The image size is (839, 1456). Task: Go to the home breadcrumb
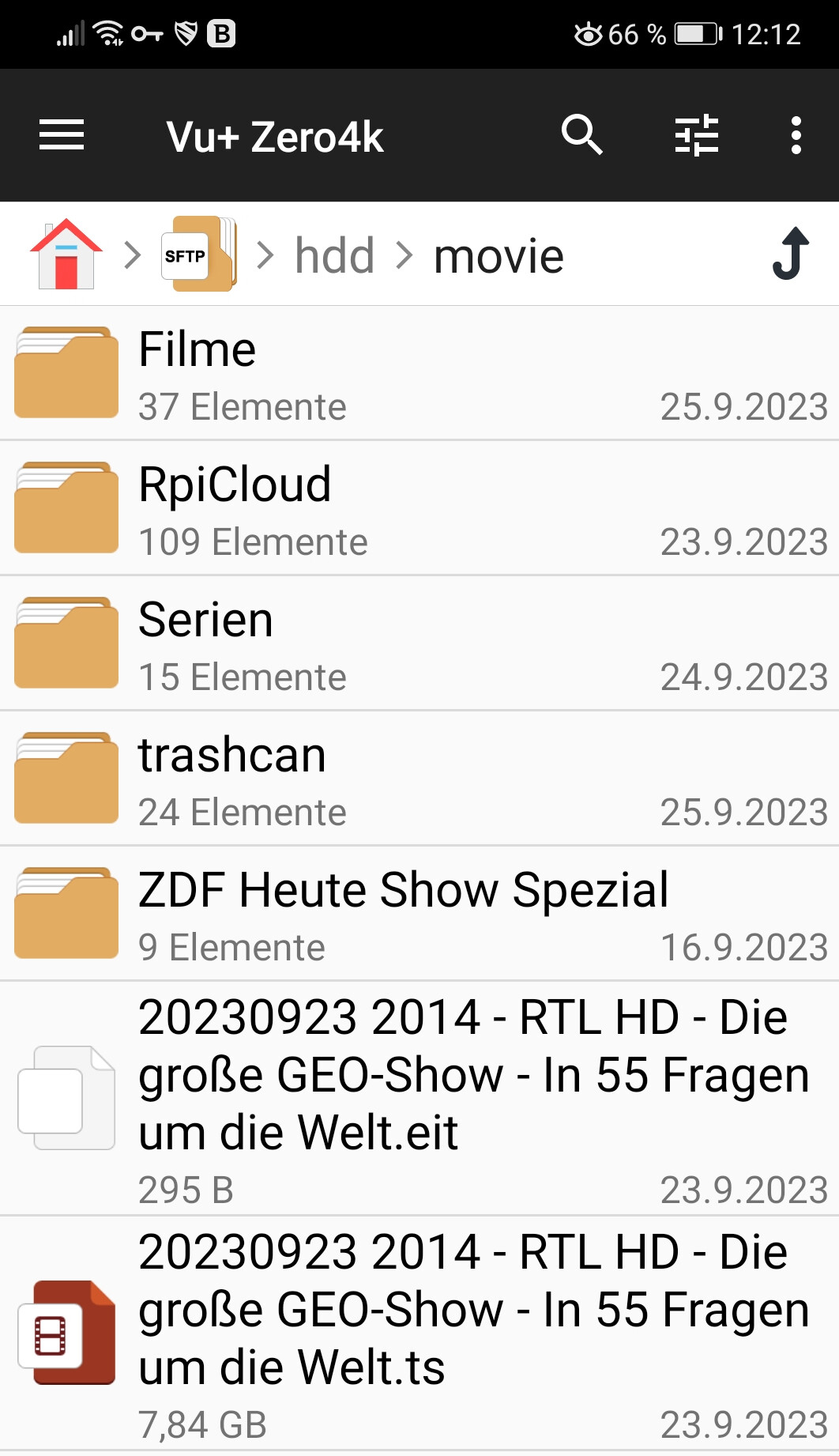[66, 255]
